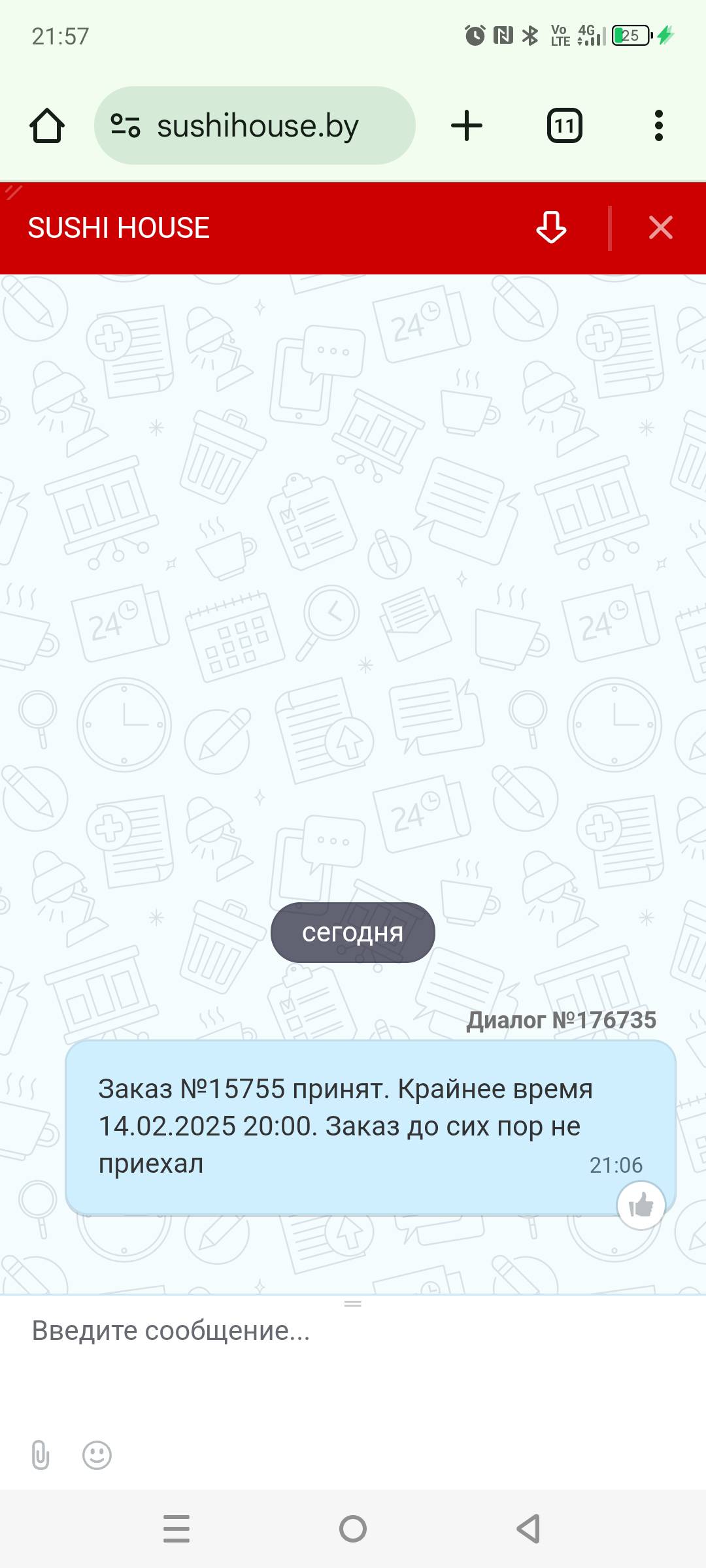Close the Sushi House chat window
This screenshot has width=706, height=1568.
[x=660, y=227]
